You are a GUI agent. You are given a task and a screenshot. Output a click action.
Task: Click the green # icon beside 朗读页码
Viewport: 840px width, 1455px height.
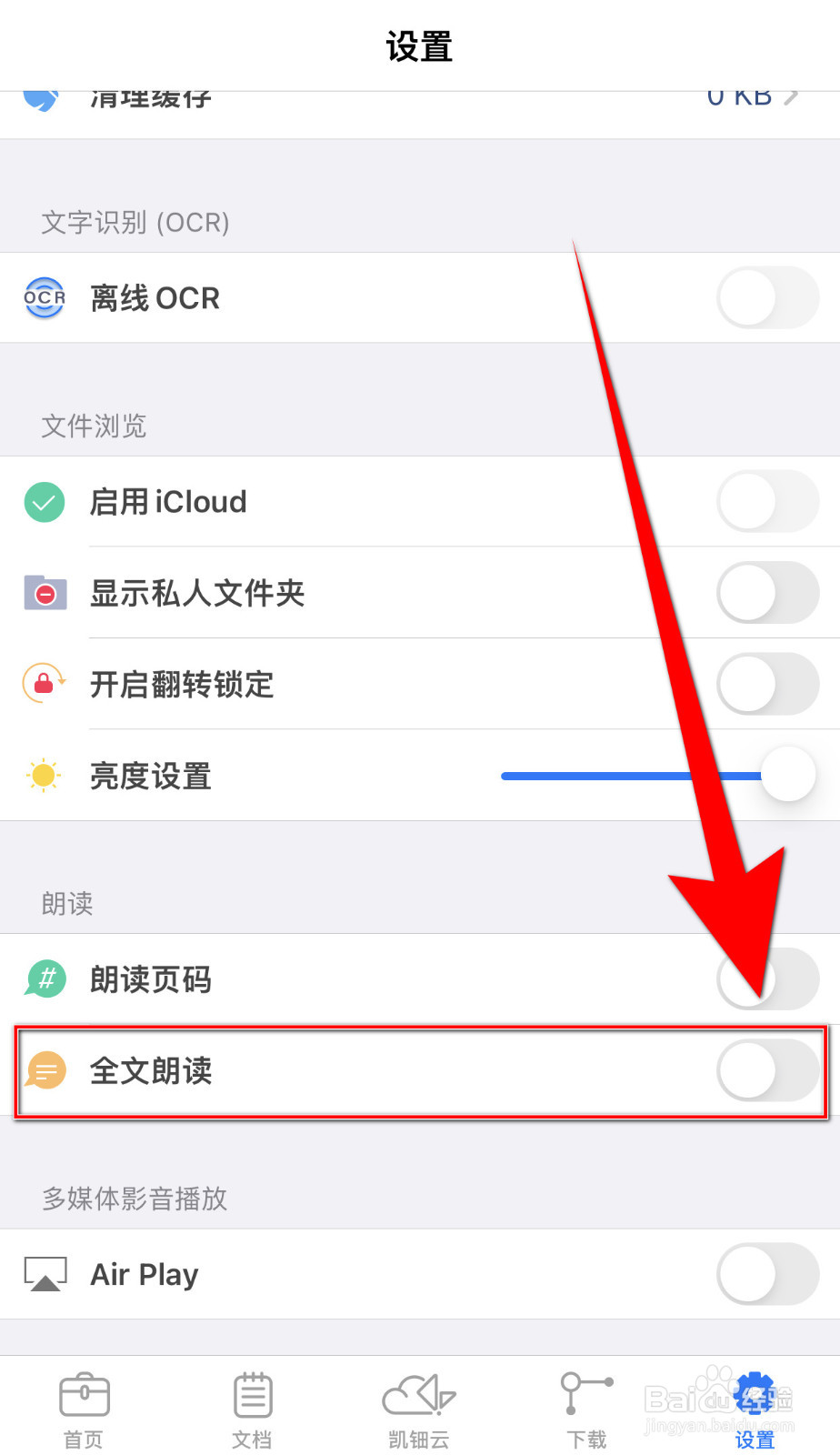[x=45, y=979]
